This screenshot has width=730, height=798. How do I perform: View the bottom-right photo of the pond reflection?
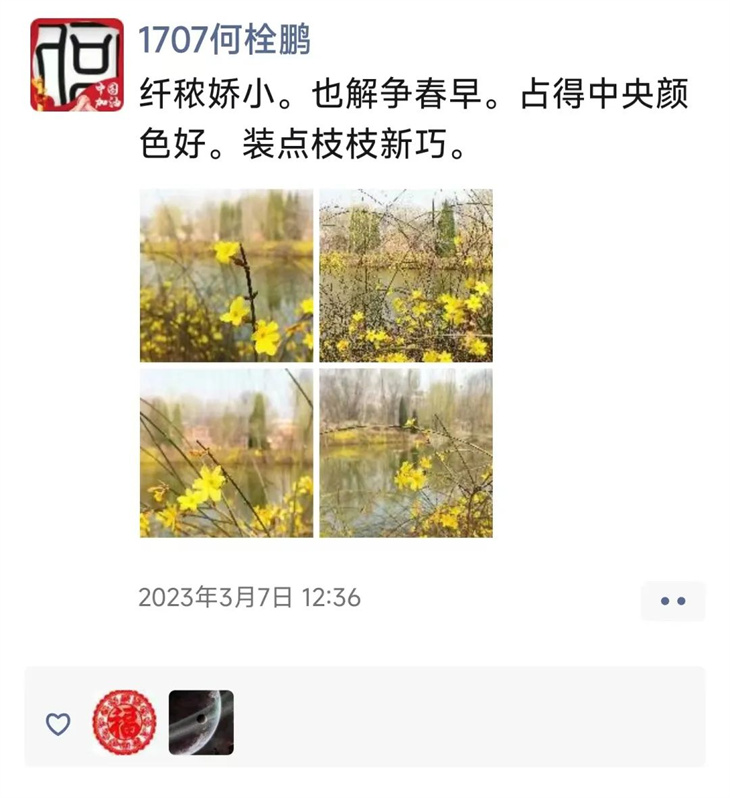click(x=406, y=453)
